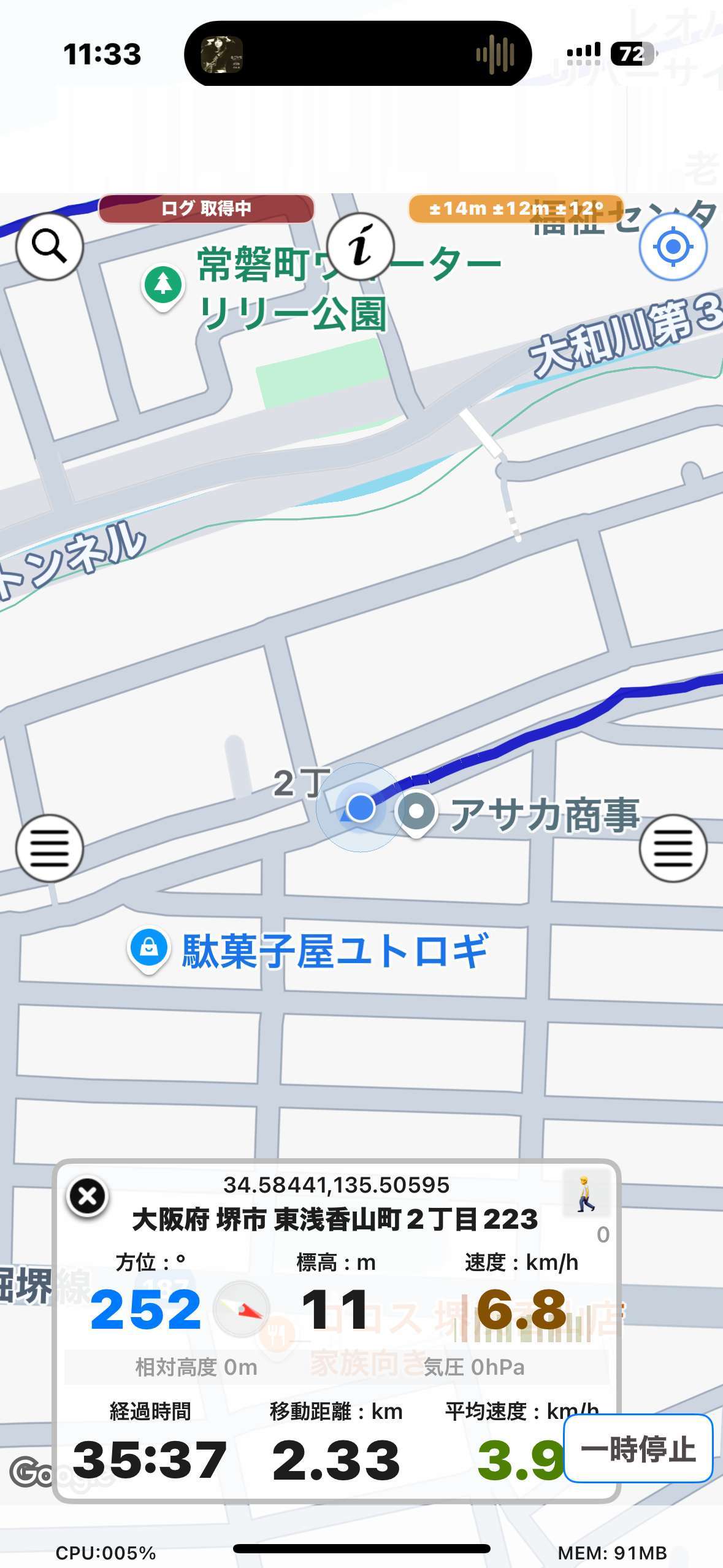Tap the ログ取得中 logging status badge
The height and width of the screenshot is (1568, 723).
coord(206,209)
